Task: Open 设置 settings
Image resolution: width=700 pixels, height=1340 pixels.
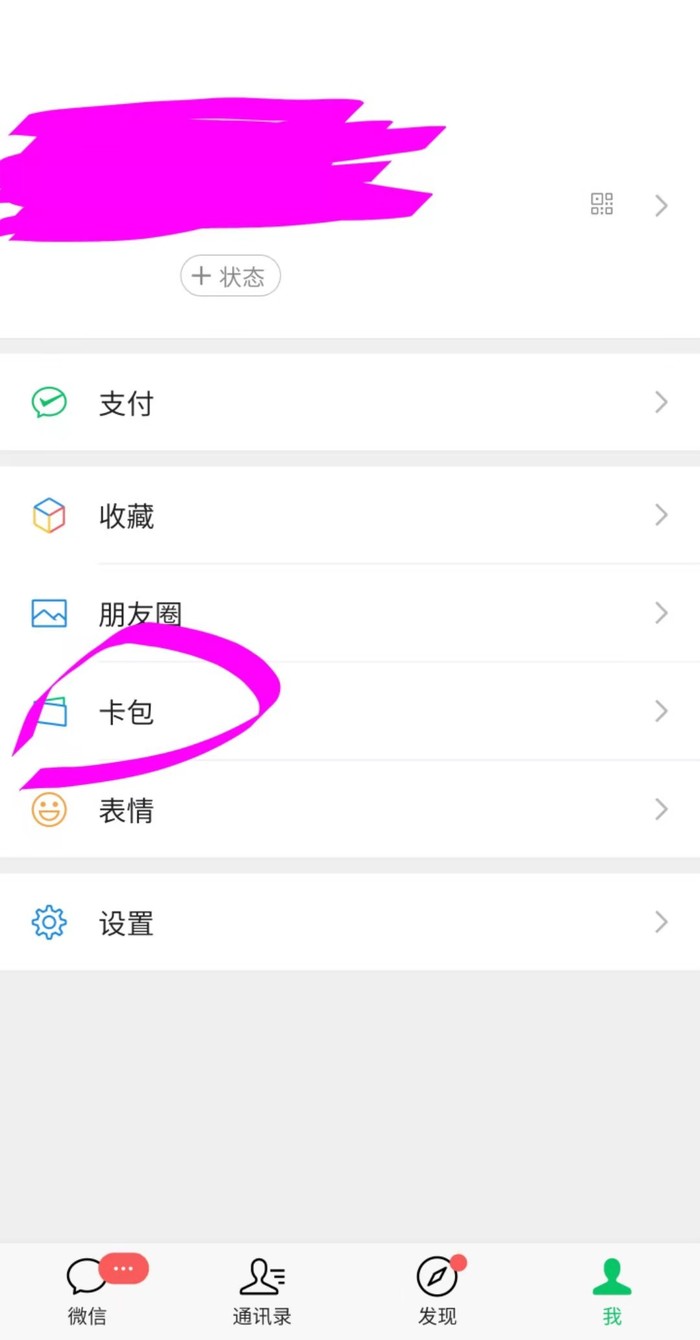Action: [350, 922]
